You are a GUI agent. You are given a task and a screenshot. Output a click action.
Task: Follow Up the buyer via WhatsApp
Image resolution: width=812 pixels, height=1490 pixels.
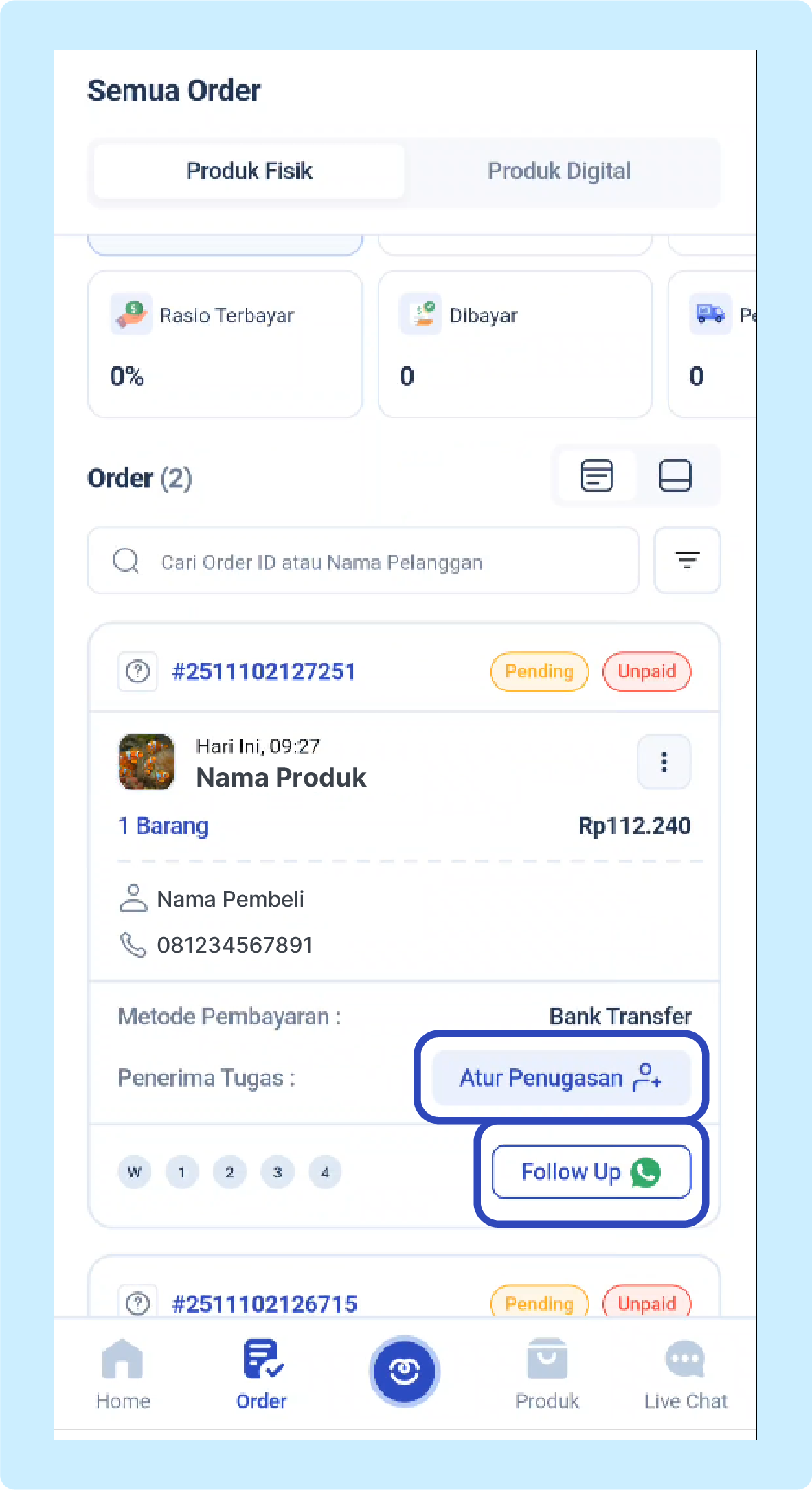[x=591, y=1171]
